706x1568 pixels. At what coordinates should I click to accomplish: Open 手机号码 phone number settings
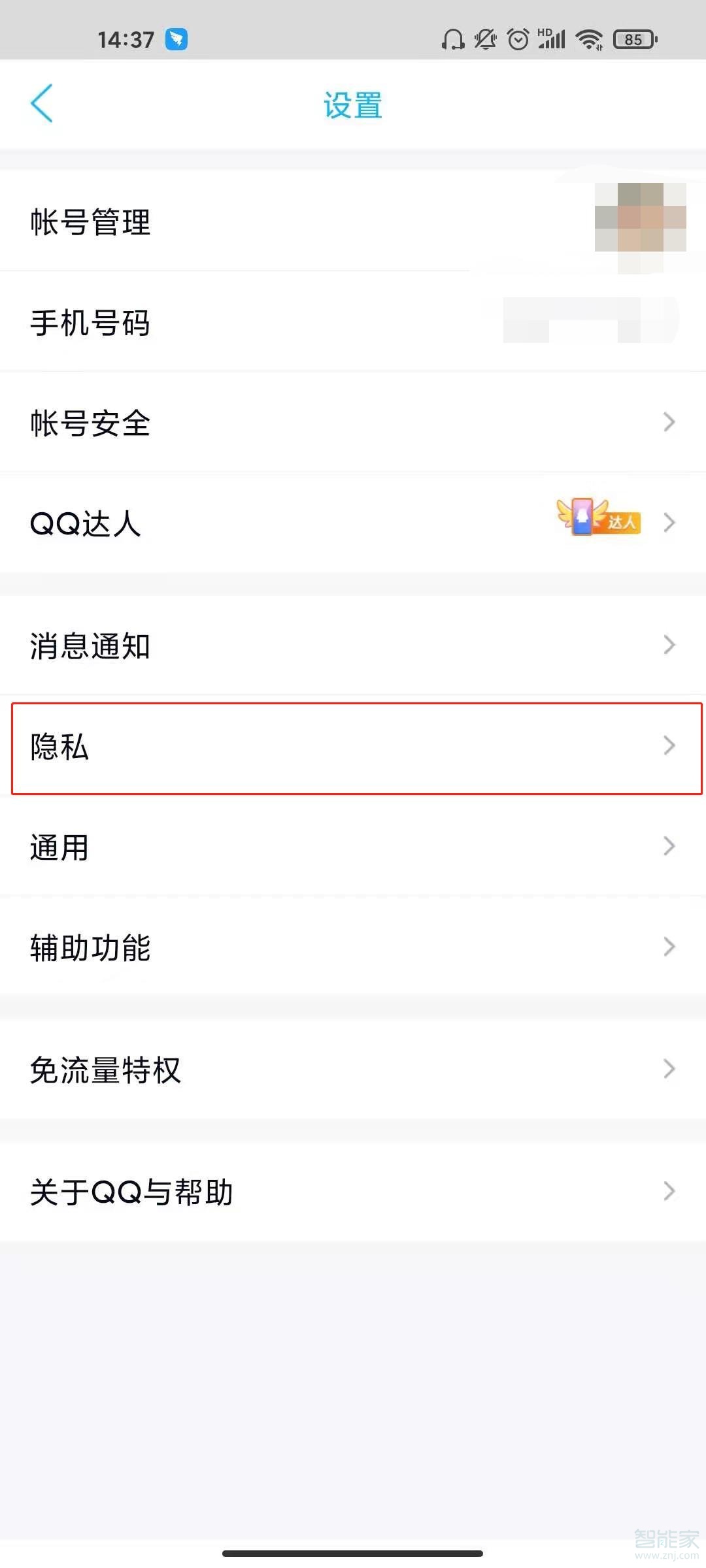[x=353, y=321]
